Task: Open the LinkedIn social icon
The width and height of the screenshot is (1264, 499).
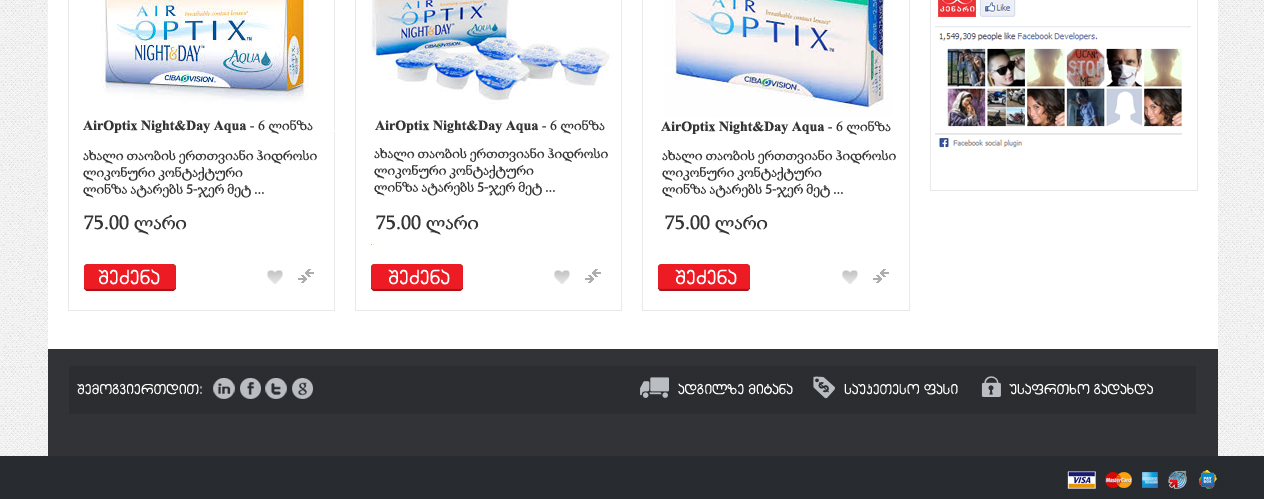Action: [224, 389]
